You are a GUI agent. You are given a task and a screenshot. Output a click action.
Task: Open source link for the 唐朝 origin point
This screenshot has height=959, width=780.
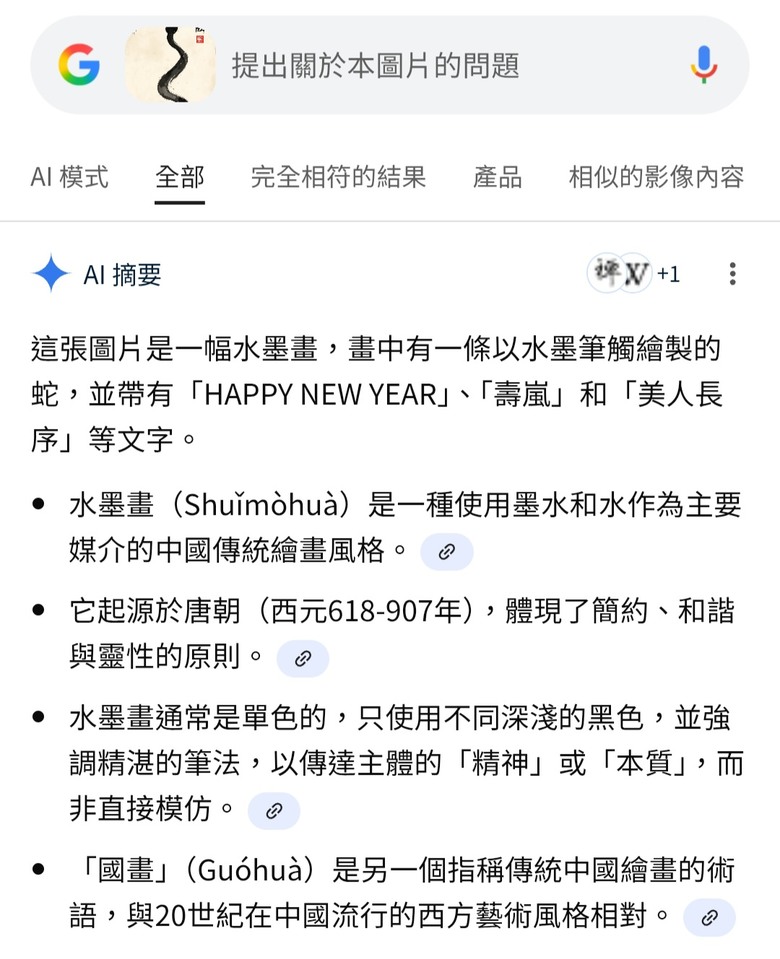tap(303, 658)
